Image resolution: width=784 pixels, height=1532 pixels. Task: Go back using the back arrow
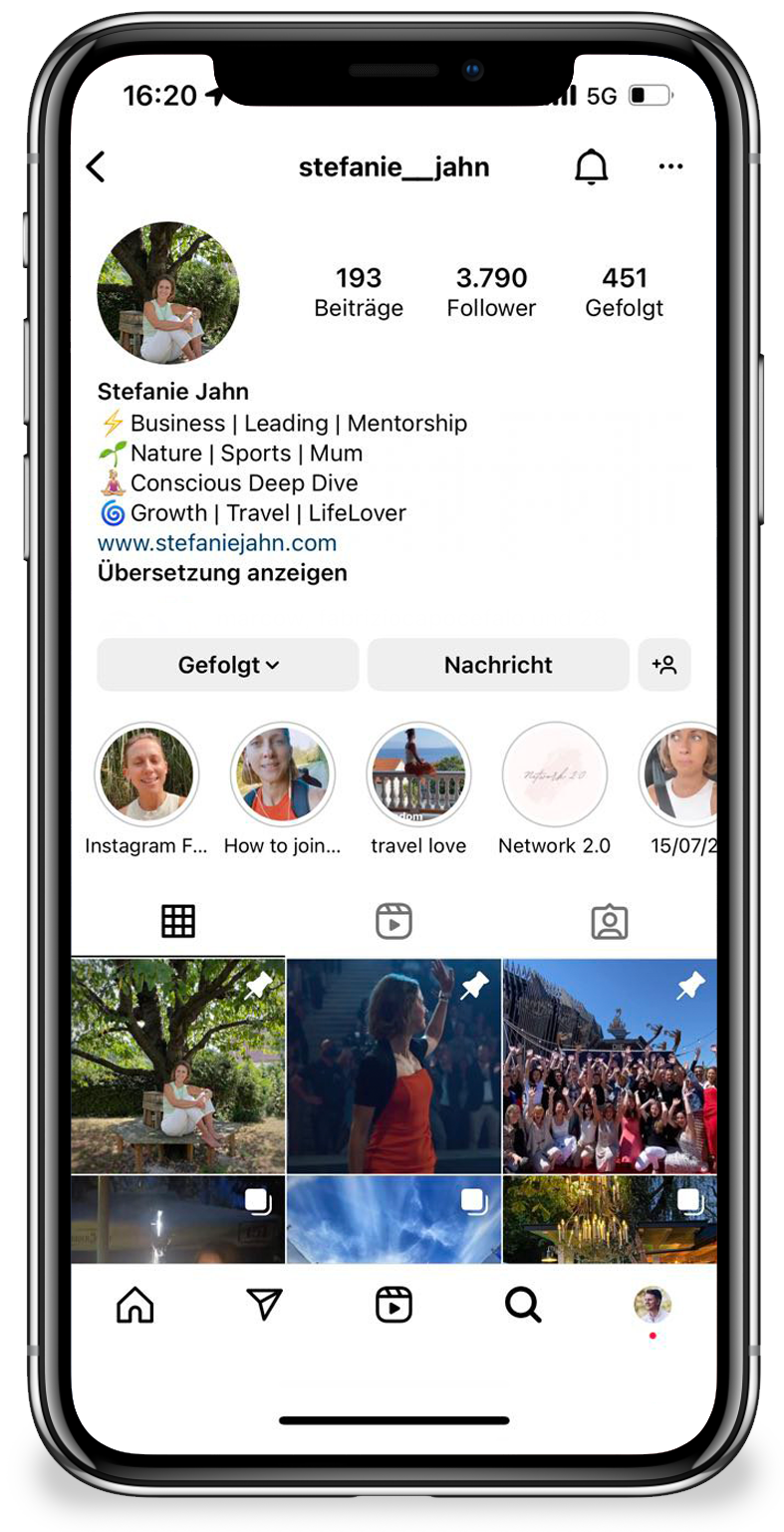point(96,166)
